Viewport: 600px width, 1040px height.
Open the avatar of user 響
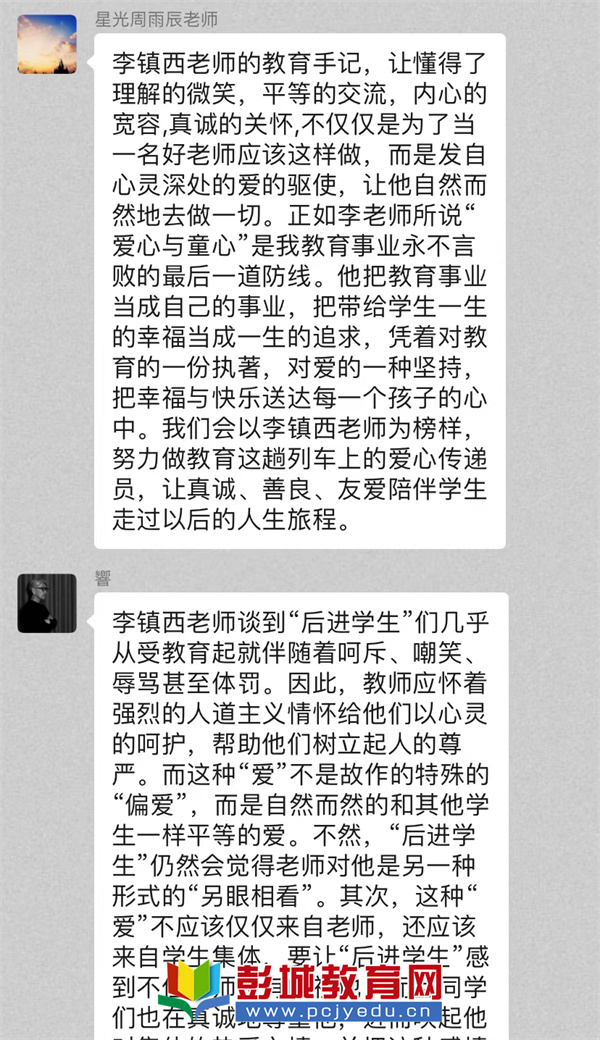tap(47, 603)
